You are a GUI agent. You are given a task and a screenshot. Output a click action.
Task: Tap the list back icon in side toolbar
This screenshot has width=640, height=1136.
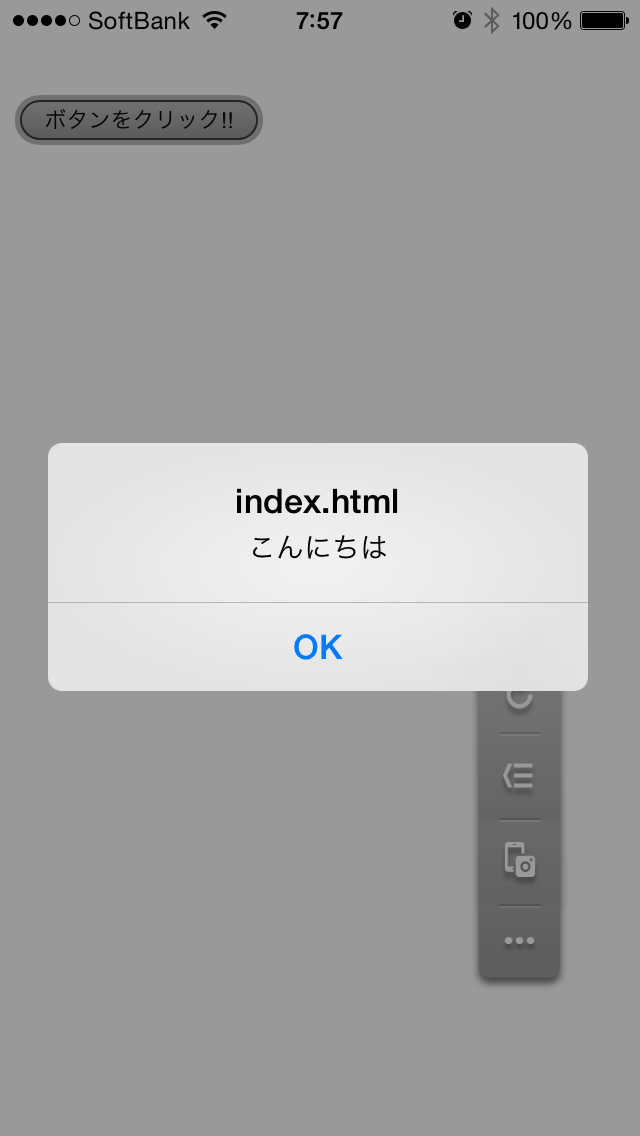tap(519, 776)
